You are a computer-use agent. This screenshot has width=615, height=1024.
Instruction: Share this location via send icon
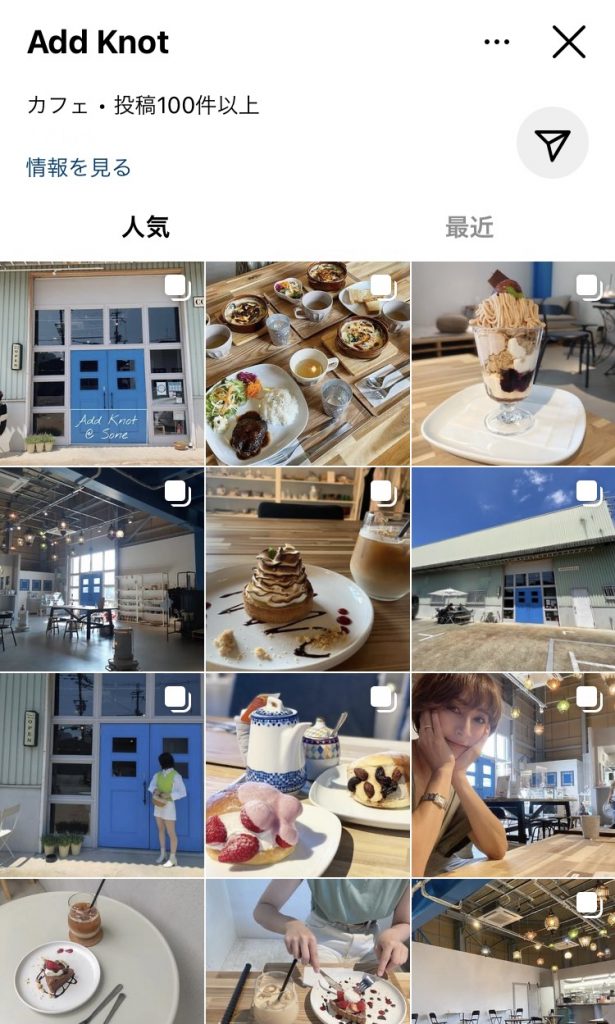[552, 145]
